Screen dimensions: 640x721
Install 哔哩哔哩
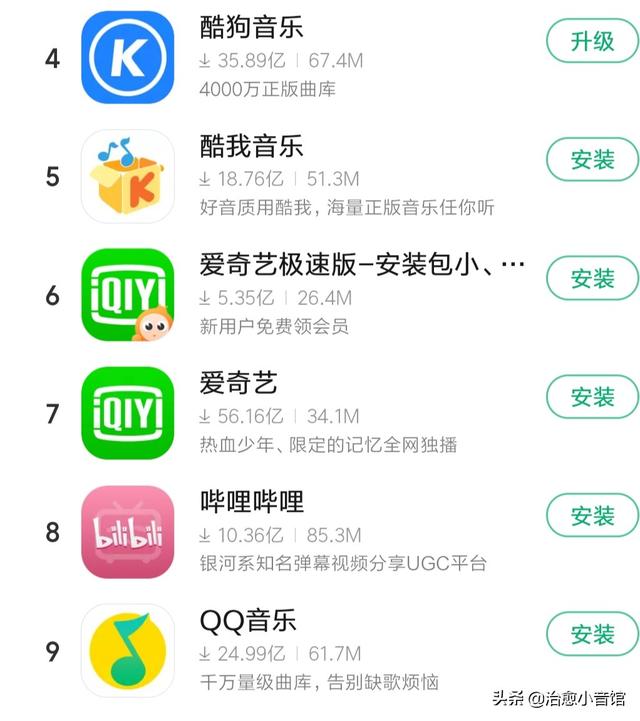[592, 516]
